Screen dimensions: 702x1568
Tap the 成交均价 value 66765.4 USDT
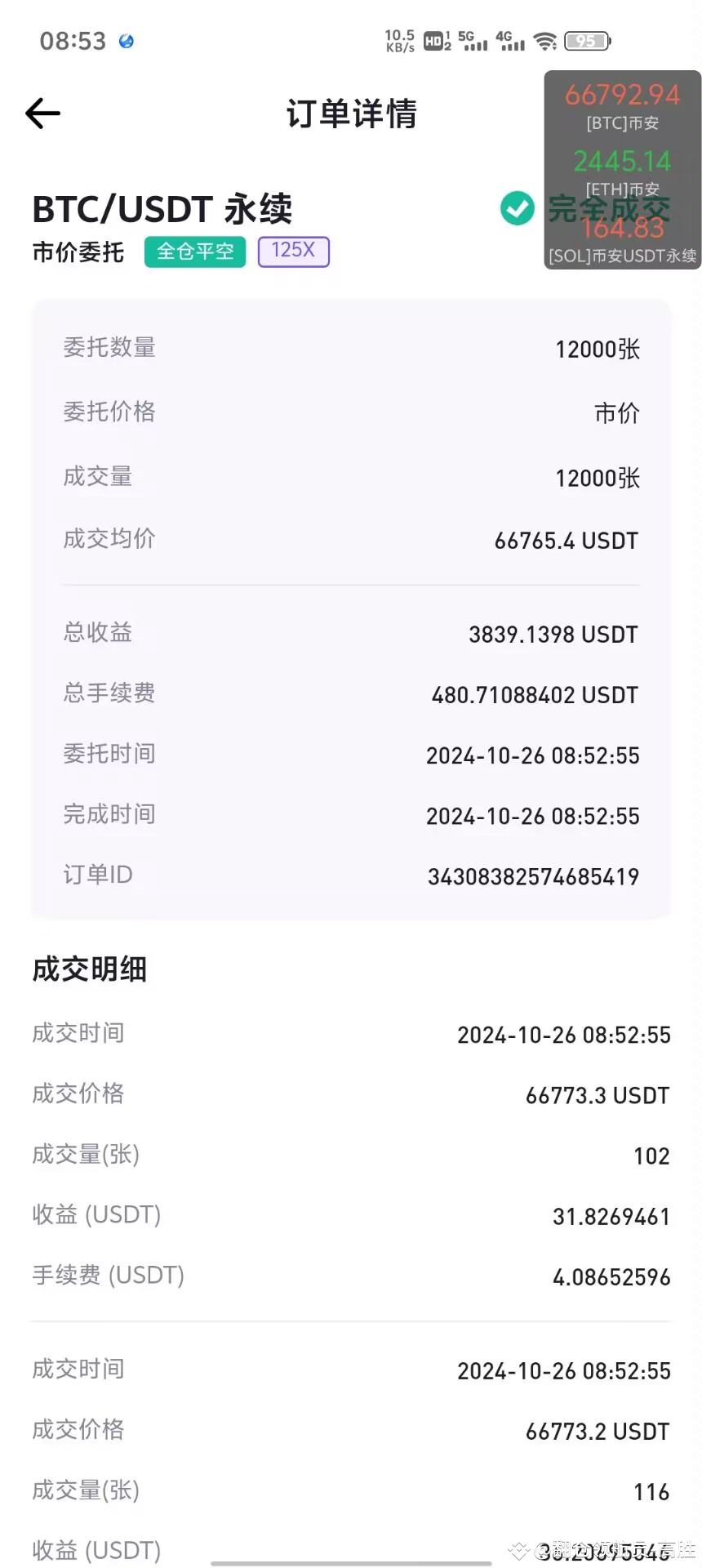coord(564,540)
